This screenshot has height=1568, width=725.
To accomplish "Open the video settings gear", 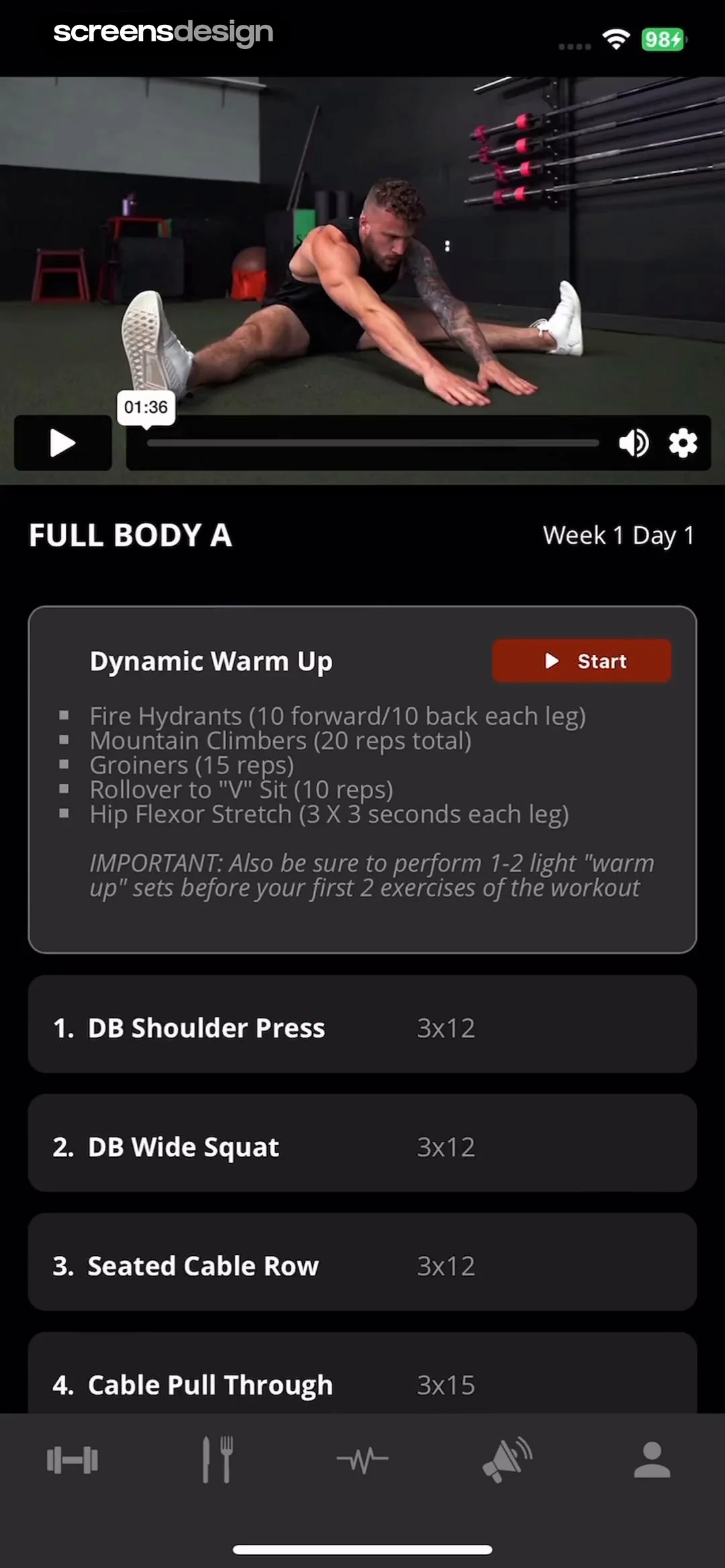I will click(x=683, y=443).
